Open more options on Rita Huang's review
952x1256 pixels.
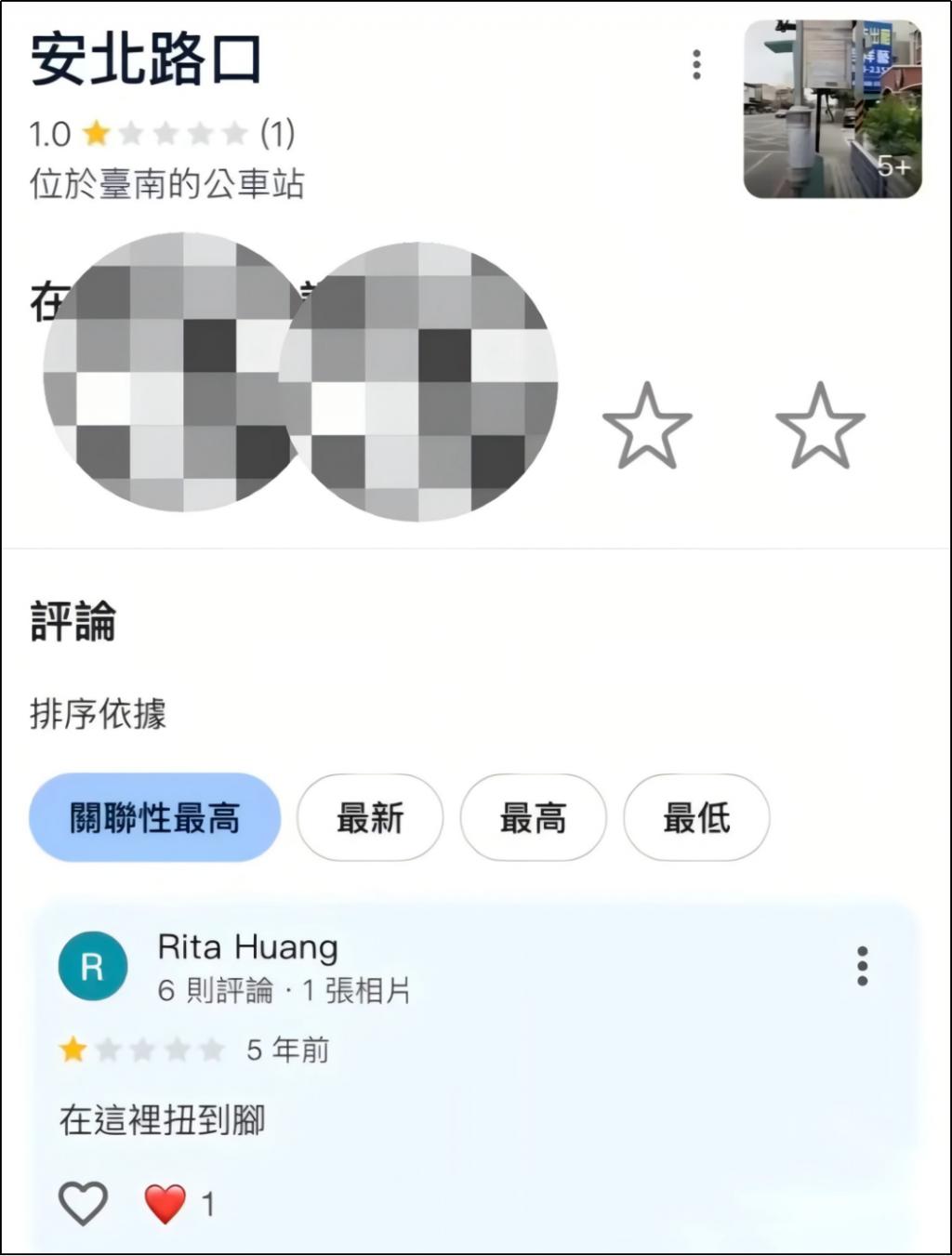click(x=862, y=967)
